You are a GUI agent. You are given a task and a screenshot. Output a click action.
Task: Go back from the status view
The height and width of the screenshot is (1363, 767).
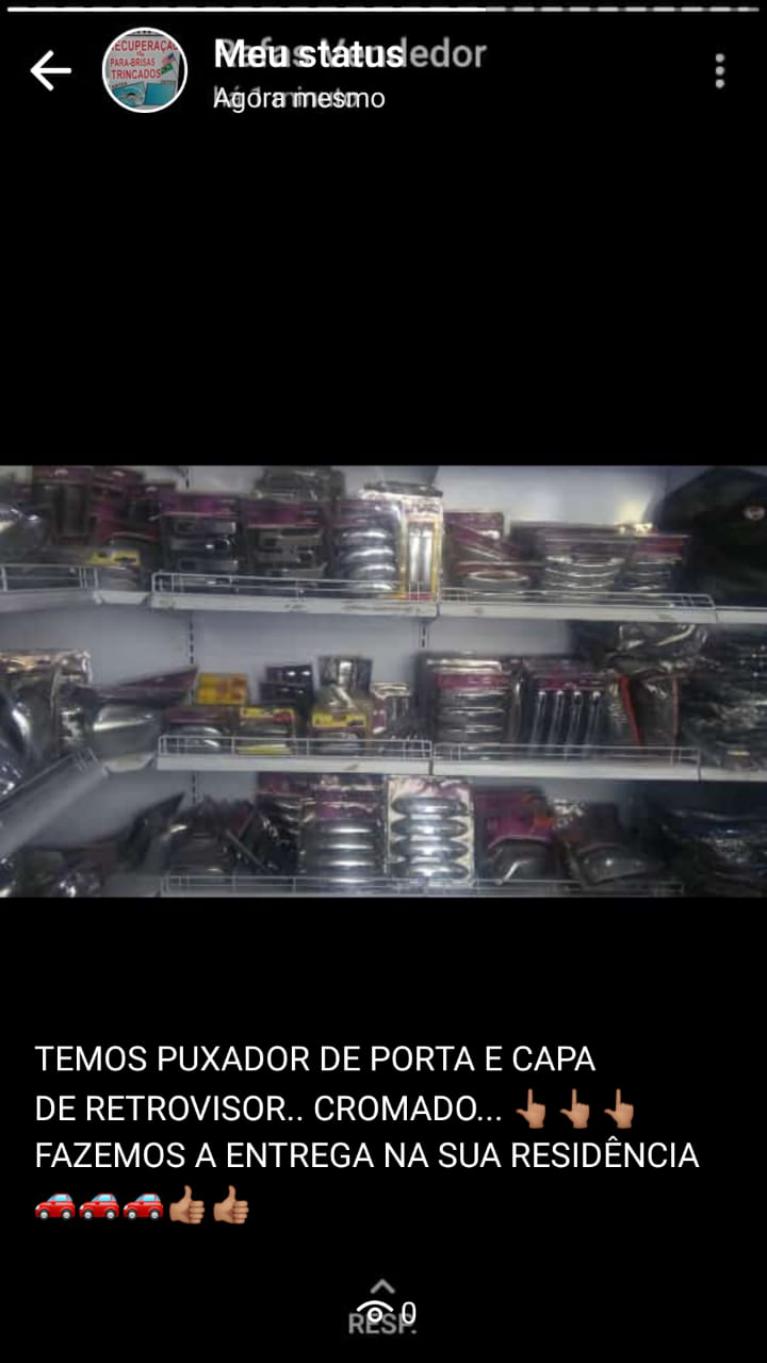point(50,71)
